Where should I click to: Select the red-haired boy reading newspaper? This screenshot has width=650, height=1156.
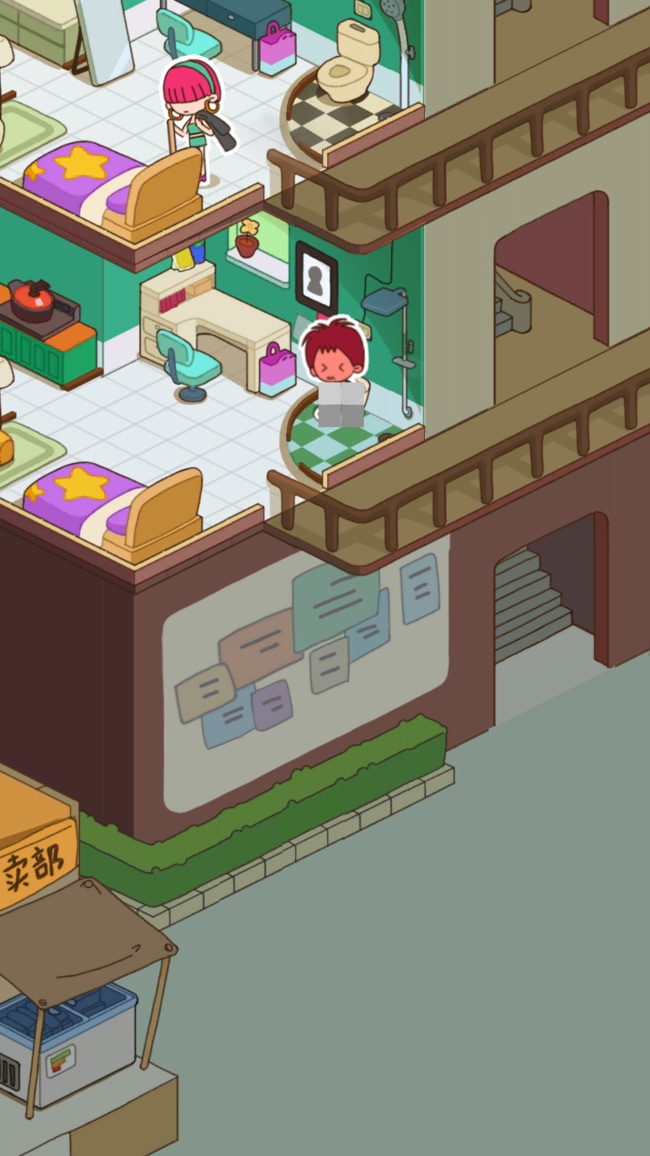[335, 372]
